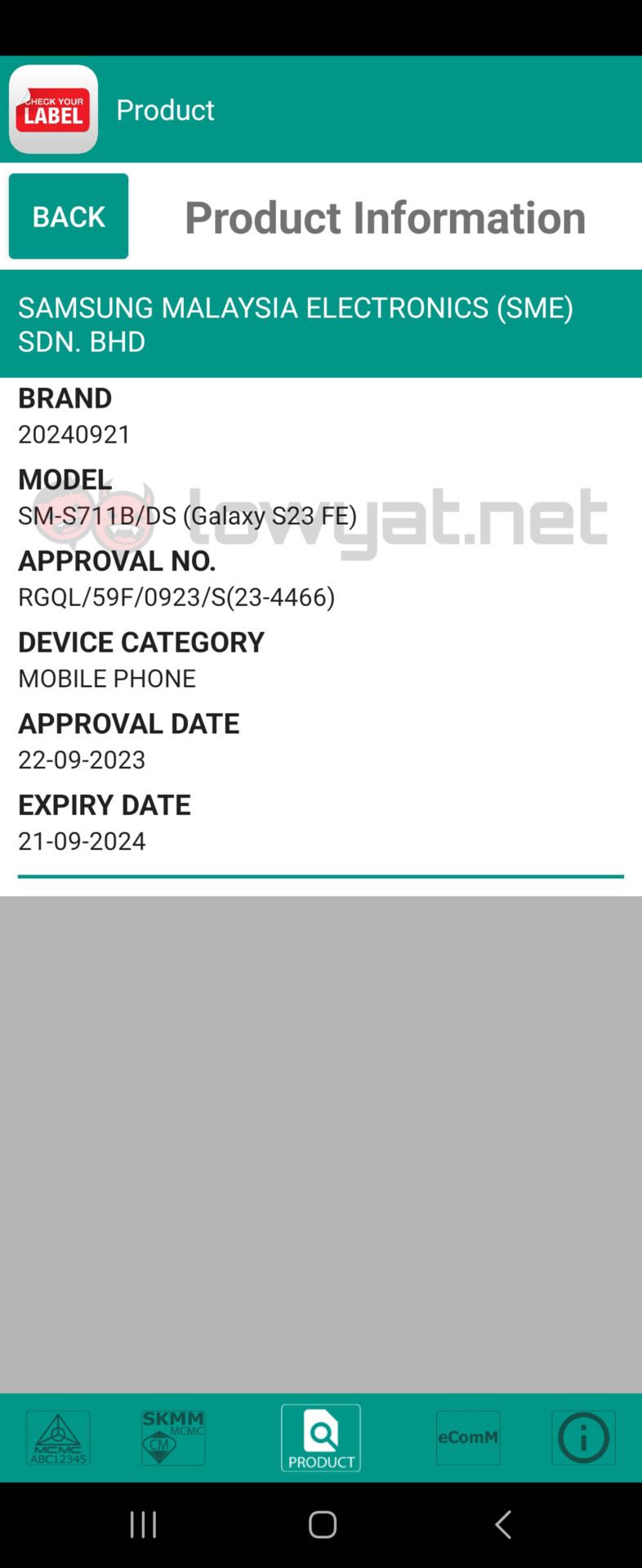Screen dimensions: 642x1568
Task: Tap the BACK button
Action: (x=69, y=216)
